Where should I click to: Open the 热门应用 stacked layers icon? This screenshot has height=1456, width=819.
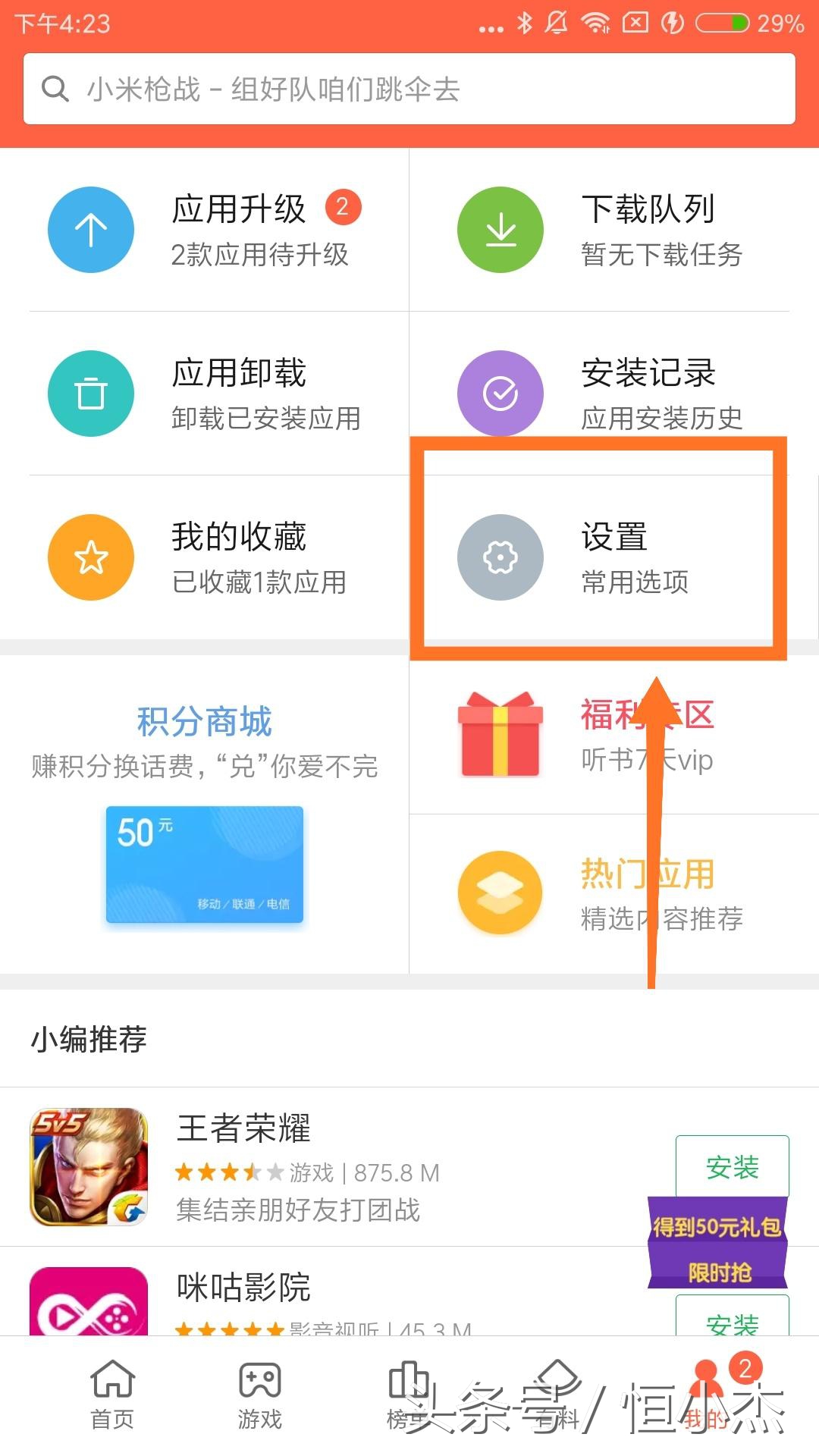500,893
